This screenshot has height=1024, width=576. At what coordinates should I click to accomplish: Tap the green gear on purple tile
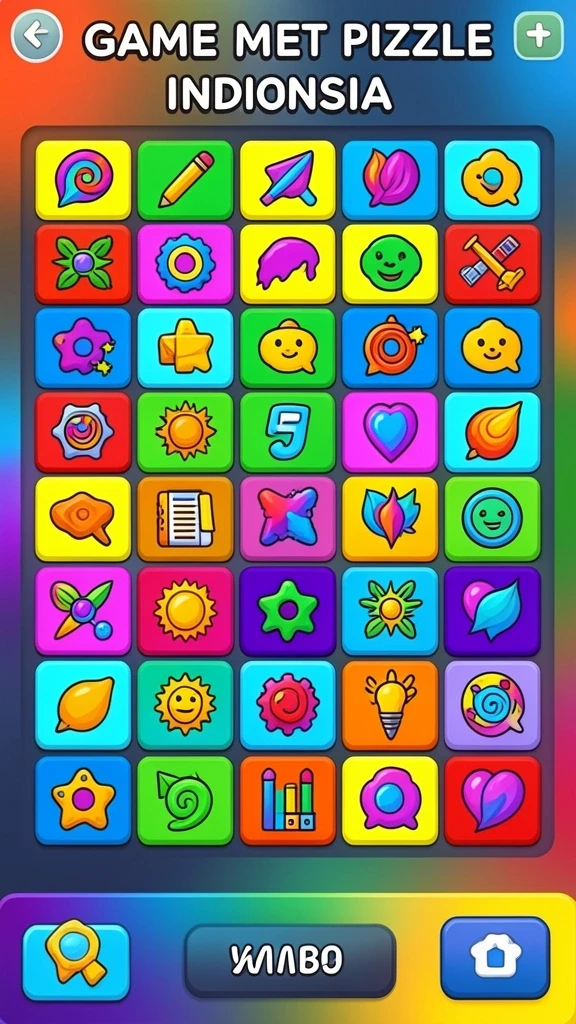[287, 611]
